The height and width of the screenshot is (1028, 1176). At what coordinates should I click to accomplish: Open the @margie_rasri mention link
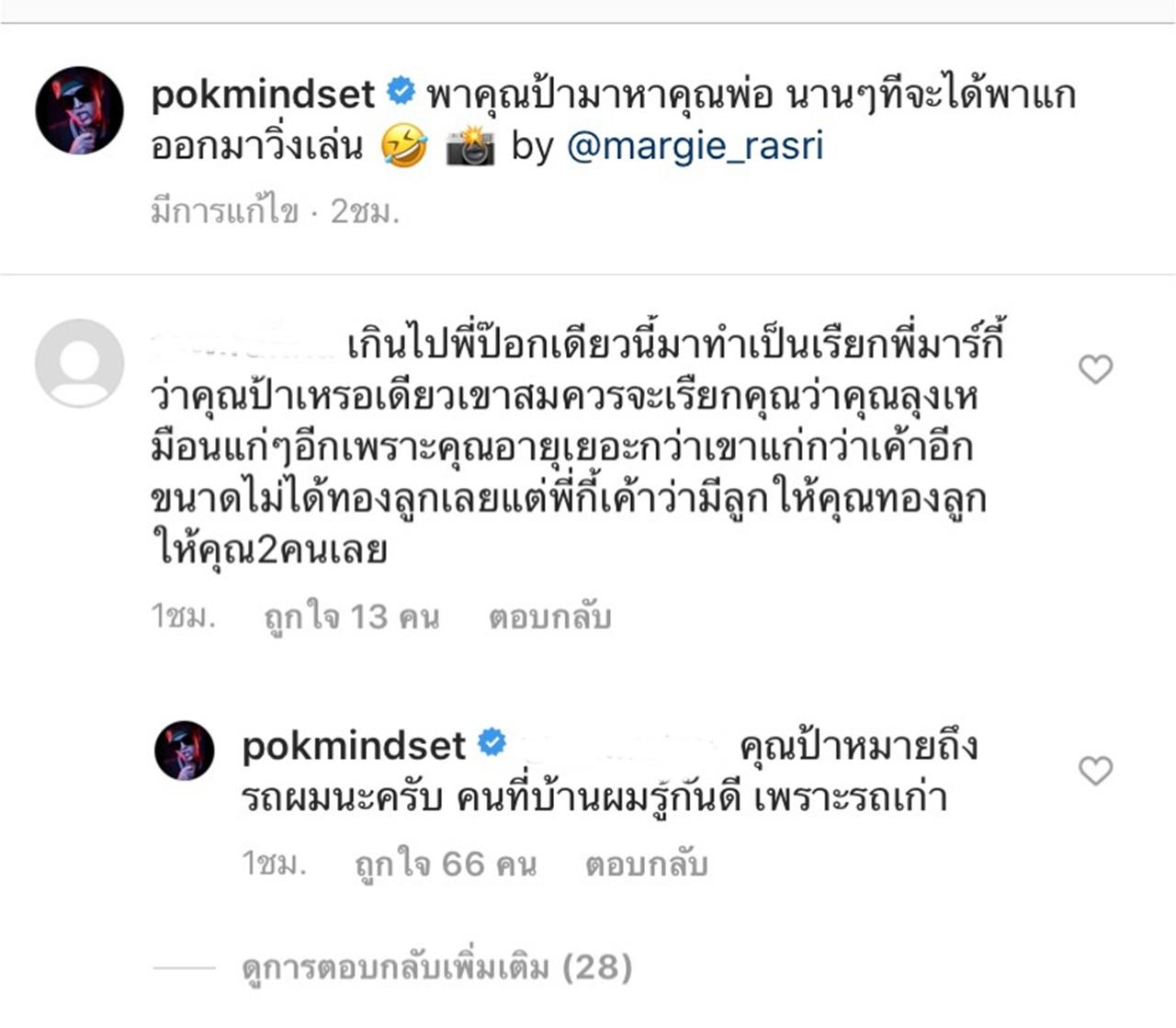click(x=695, y=147)
